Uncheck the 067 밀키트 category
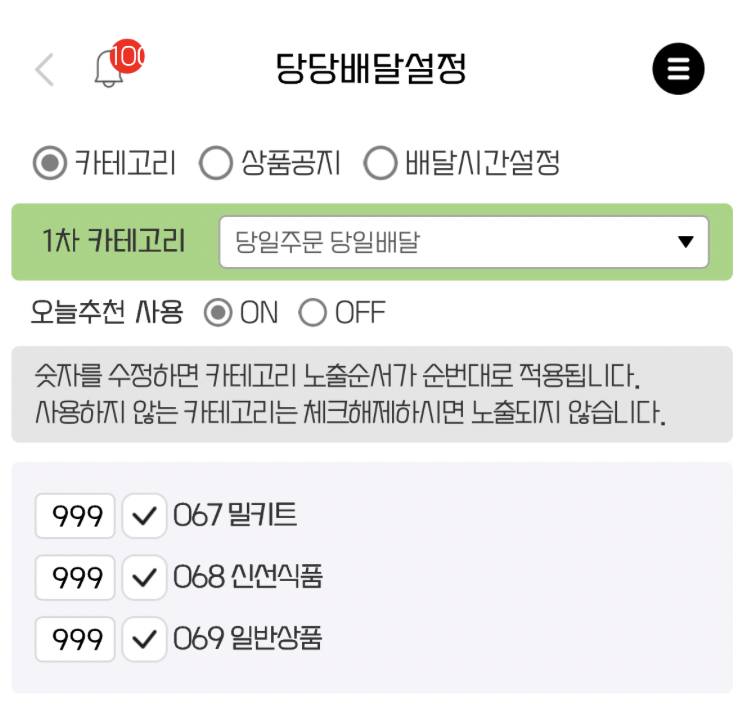This screenshot has width=746, height=708. pyautogui.click(x=145, y=516)
